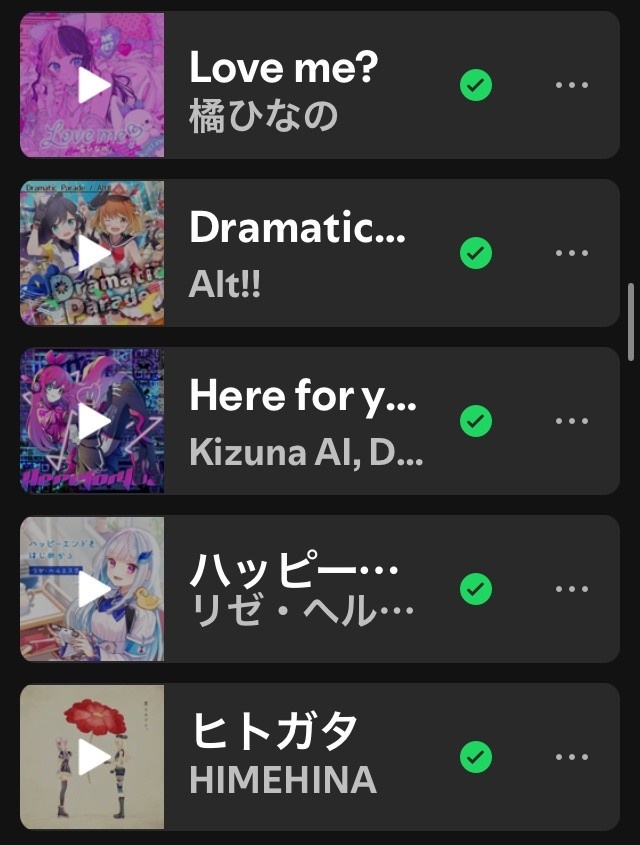Screen dimensions: 640x845
Task: Select the Love me? row by 橘ひなの
Action: (300, 86)
